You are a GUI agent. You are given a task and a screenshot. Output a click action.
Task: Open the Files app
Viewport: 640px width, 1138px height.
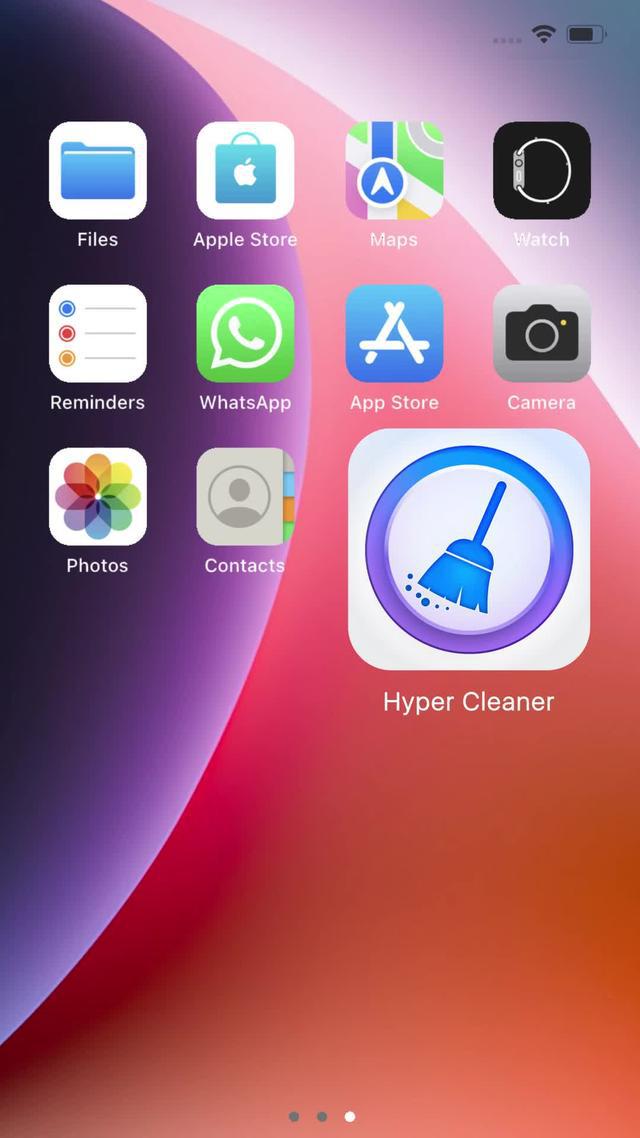pos(98,171)
